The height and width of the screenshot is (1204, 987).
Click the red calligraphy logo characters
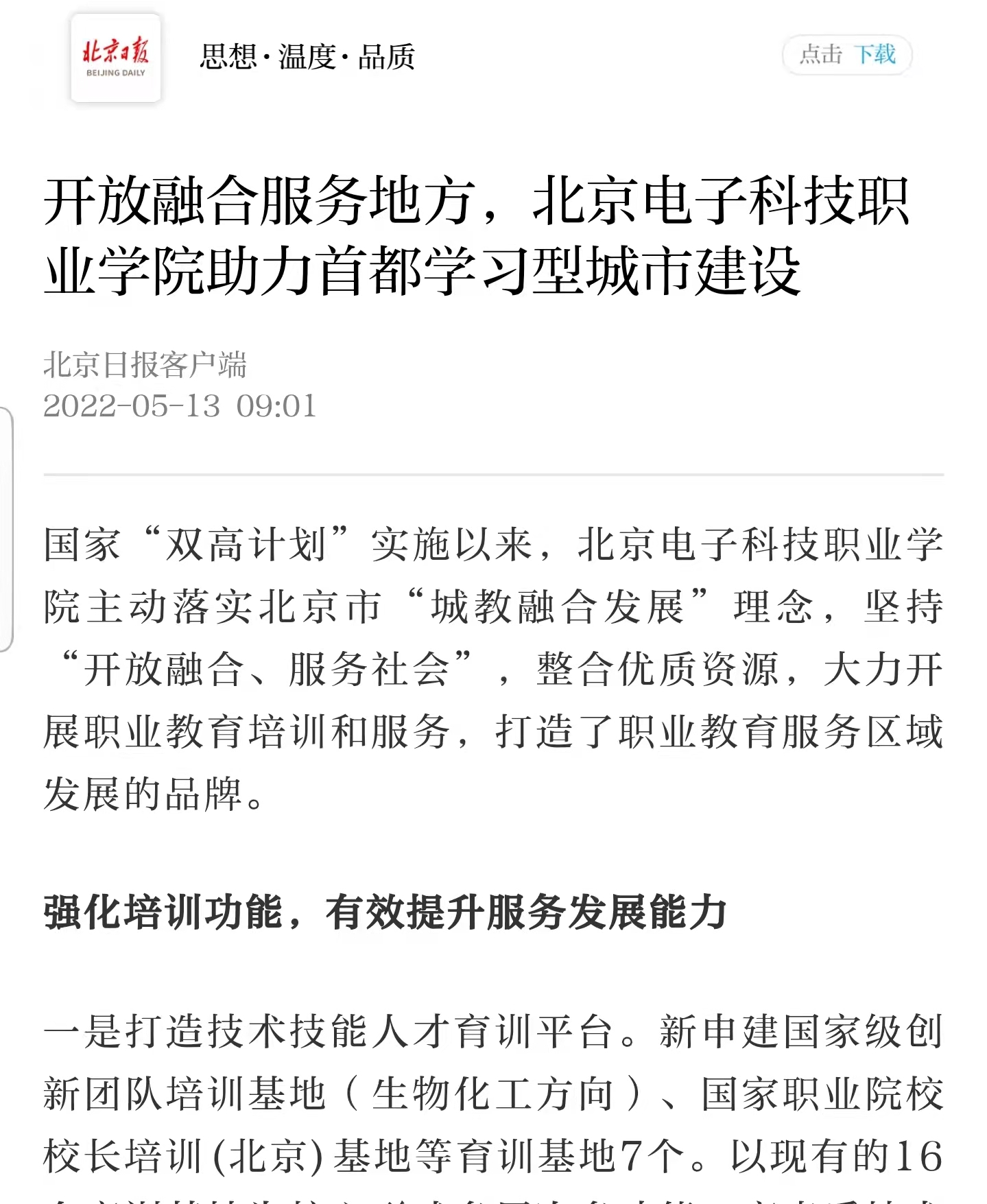(x=114, y=51)
